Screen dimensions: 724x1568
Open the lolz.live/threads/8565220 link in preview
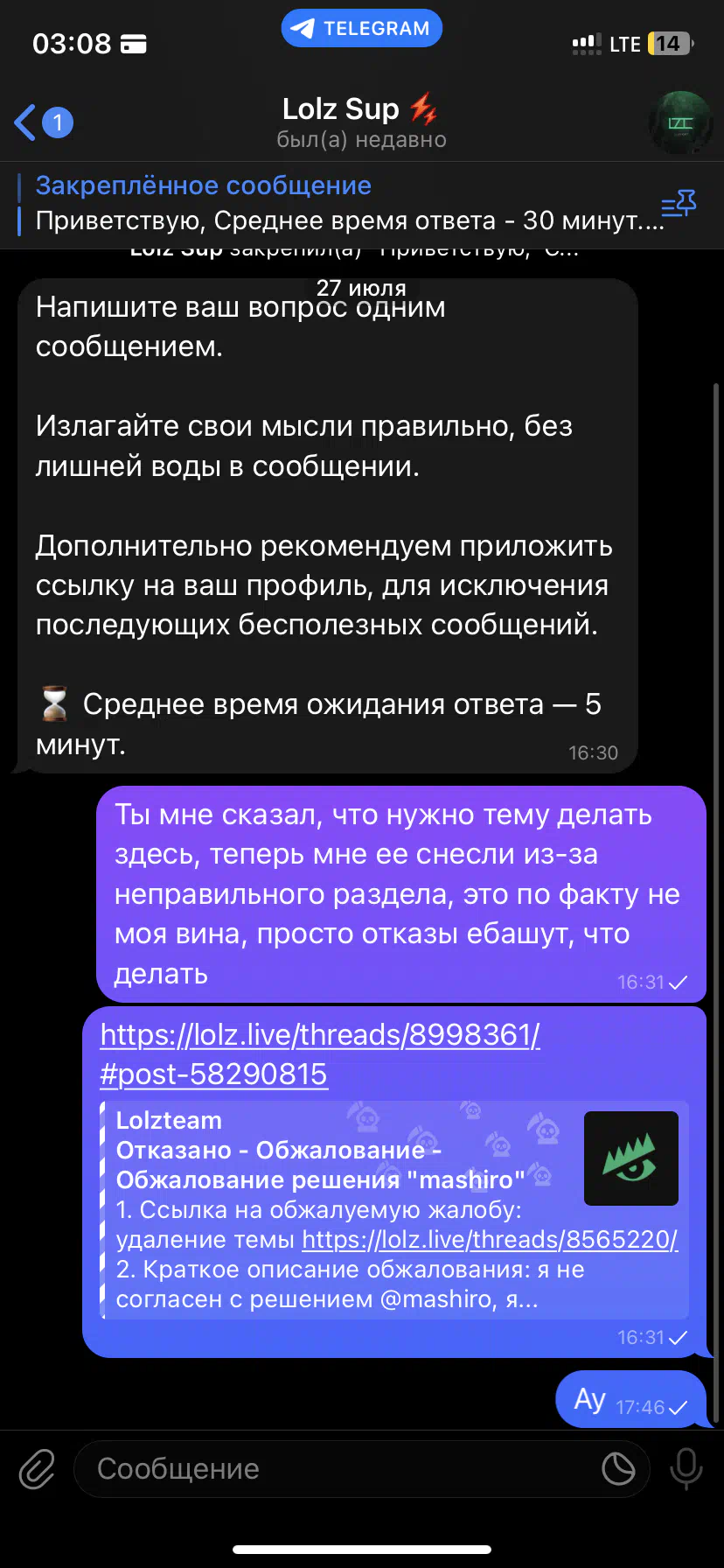490,1239
